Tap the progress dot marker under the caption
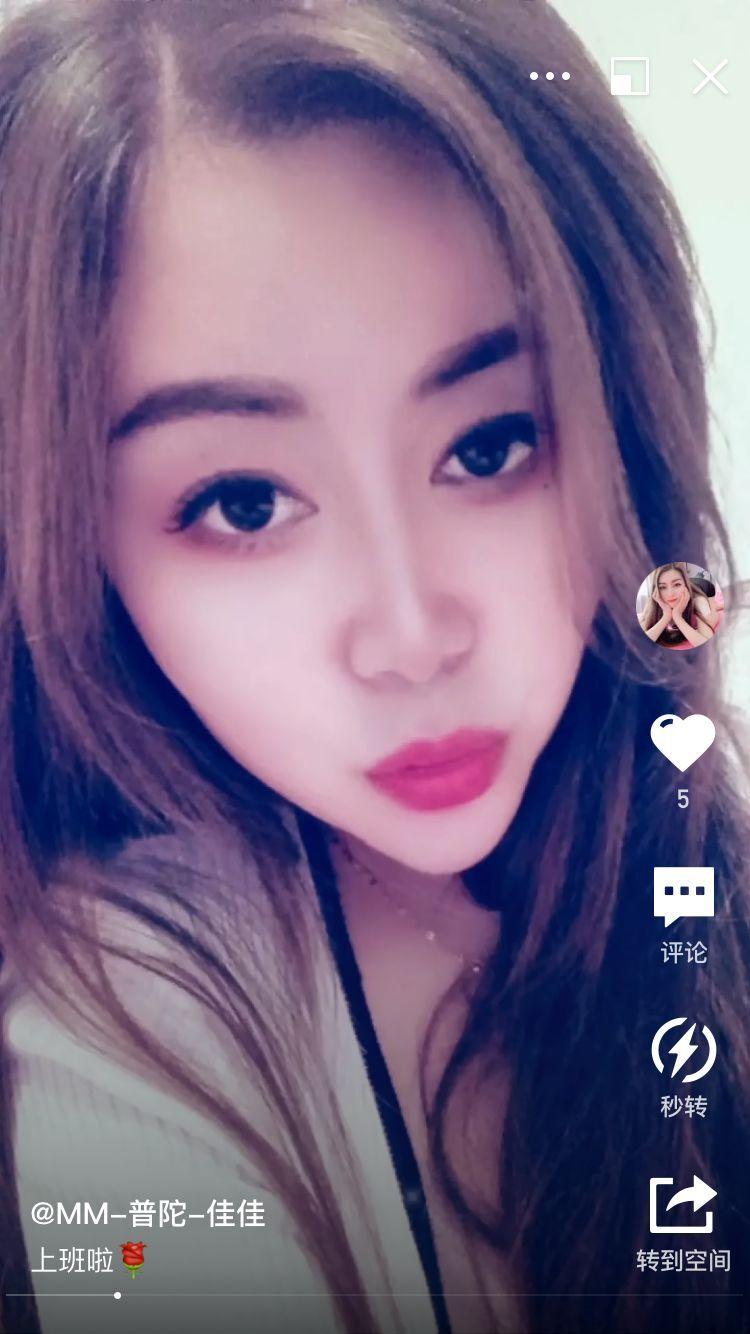 click(x=116, y=1295)
